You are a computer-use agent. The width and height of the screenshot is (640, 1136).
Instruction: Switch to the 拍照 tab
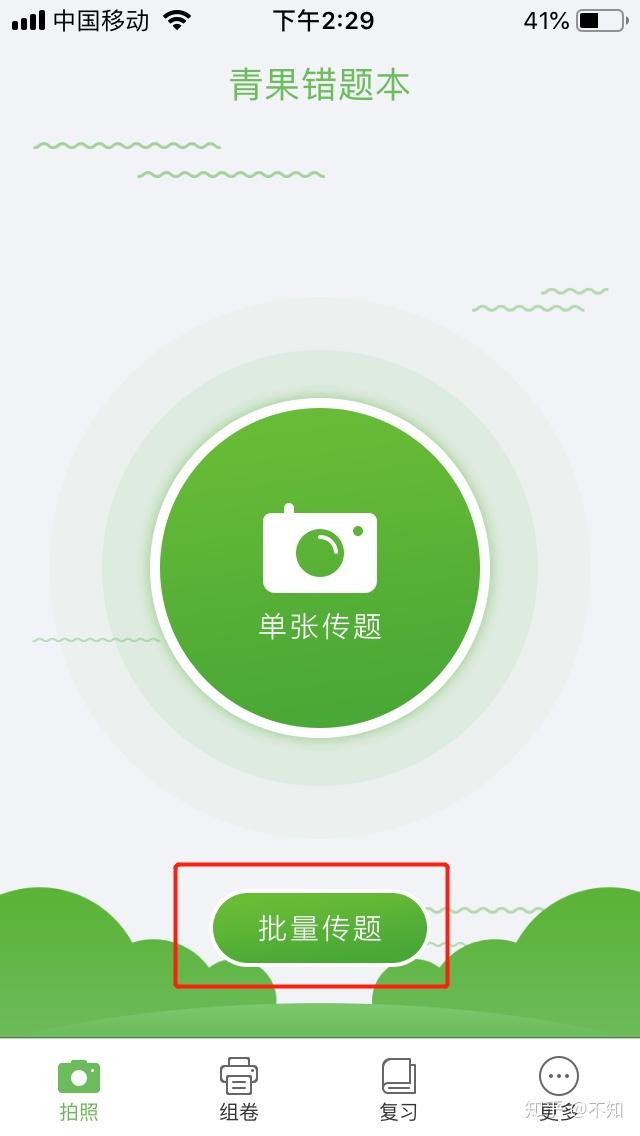click(79, 1088)
